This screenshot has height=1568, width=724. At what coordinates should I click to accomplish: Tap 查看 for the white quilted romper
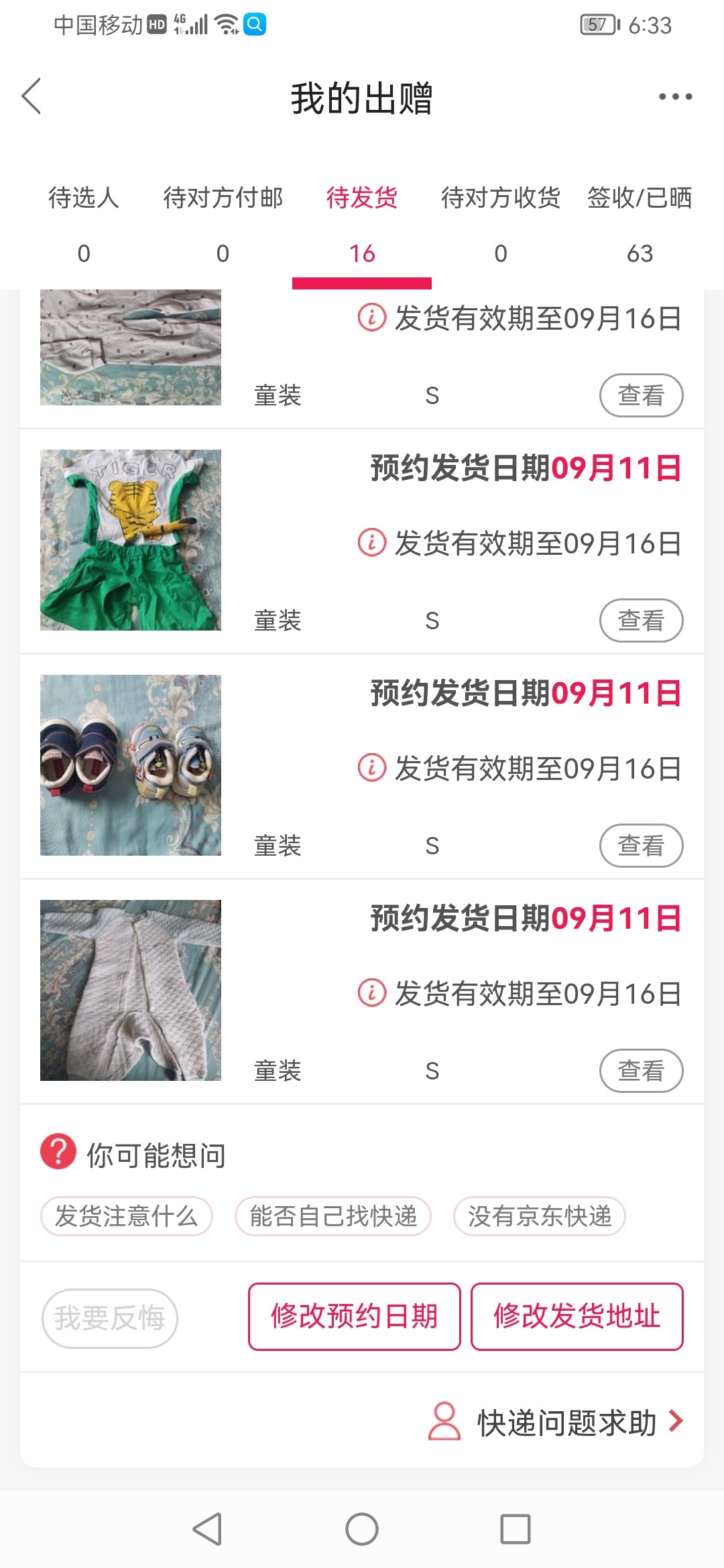pos(641,1071)
